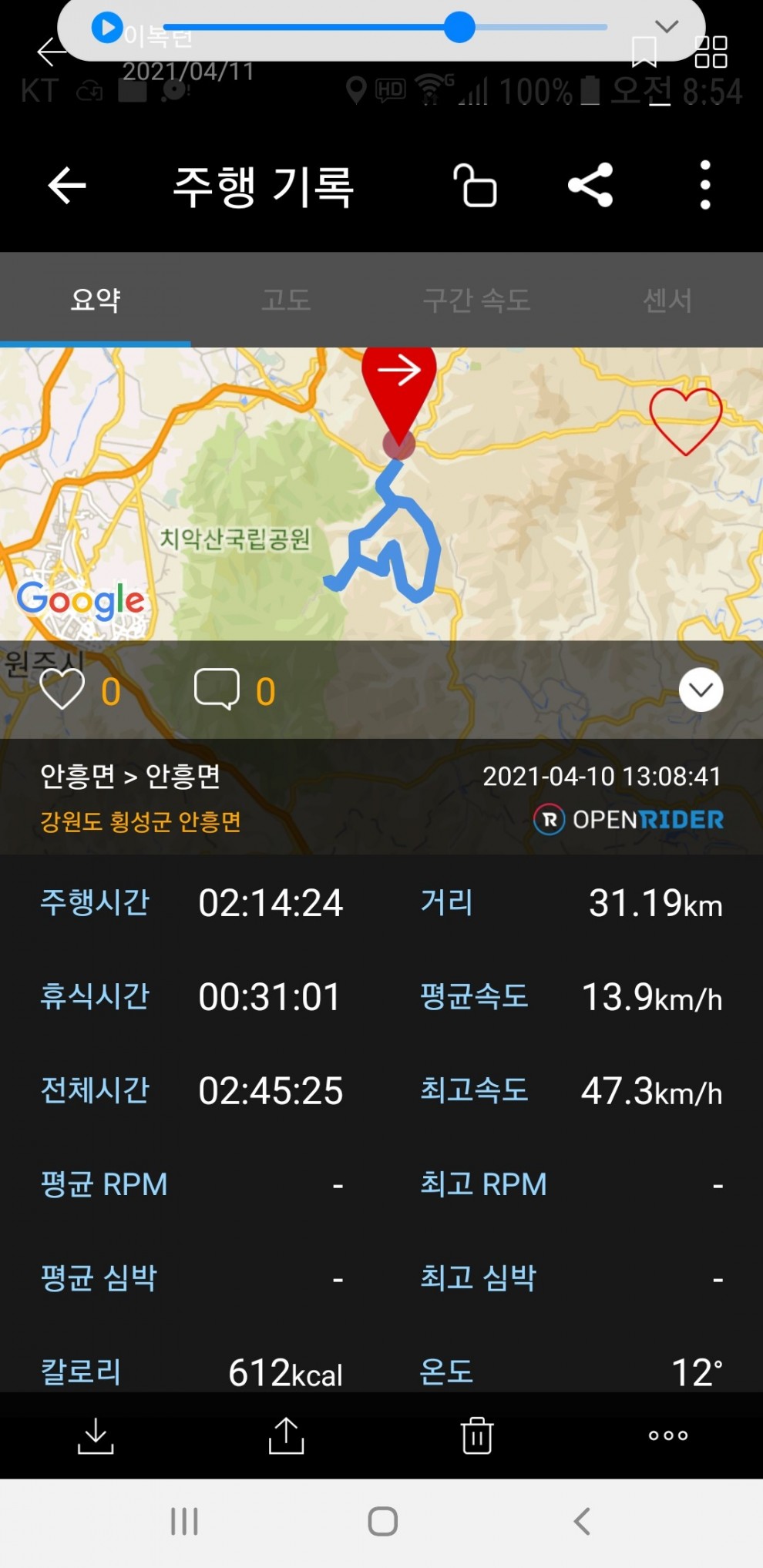Switch to the 구간 속도 tab
The image size is (763, 1568).
click(476, 300)
